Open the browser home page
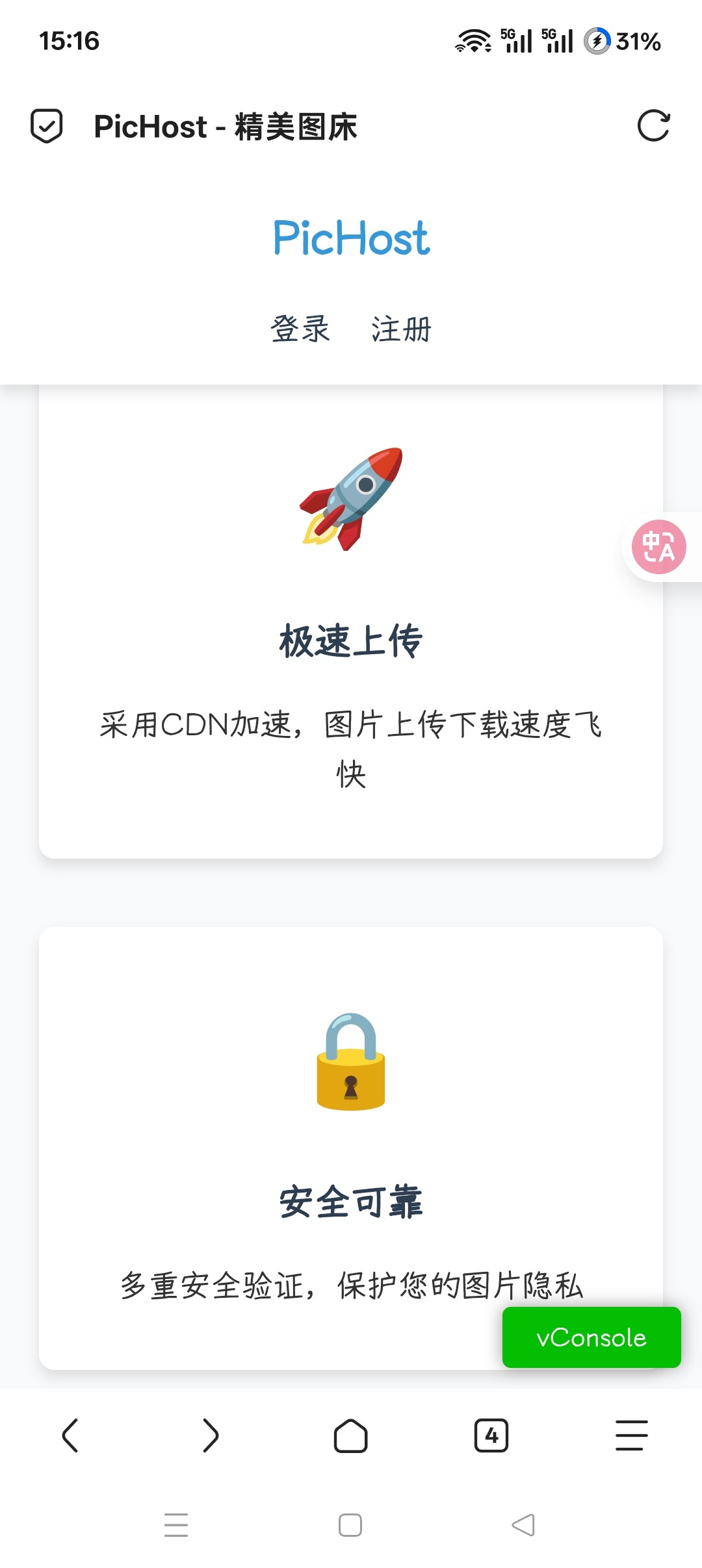702x1568 pixels. (x=351, y=1435)
